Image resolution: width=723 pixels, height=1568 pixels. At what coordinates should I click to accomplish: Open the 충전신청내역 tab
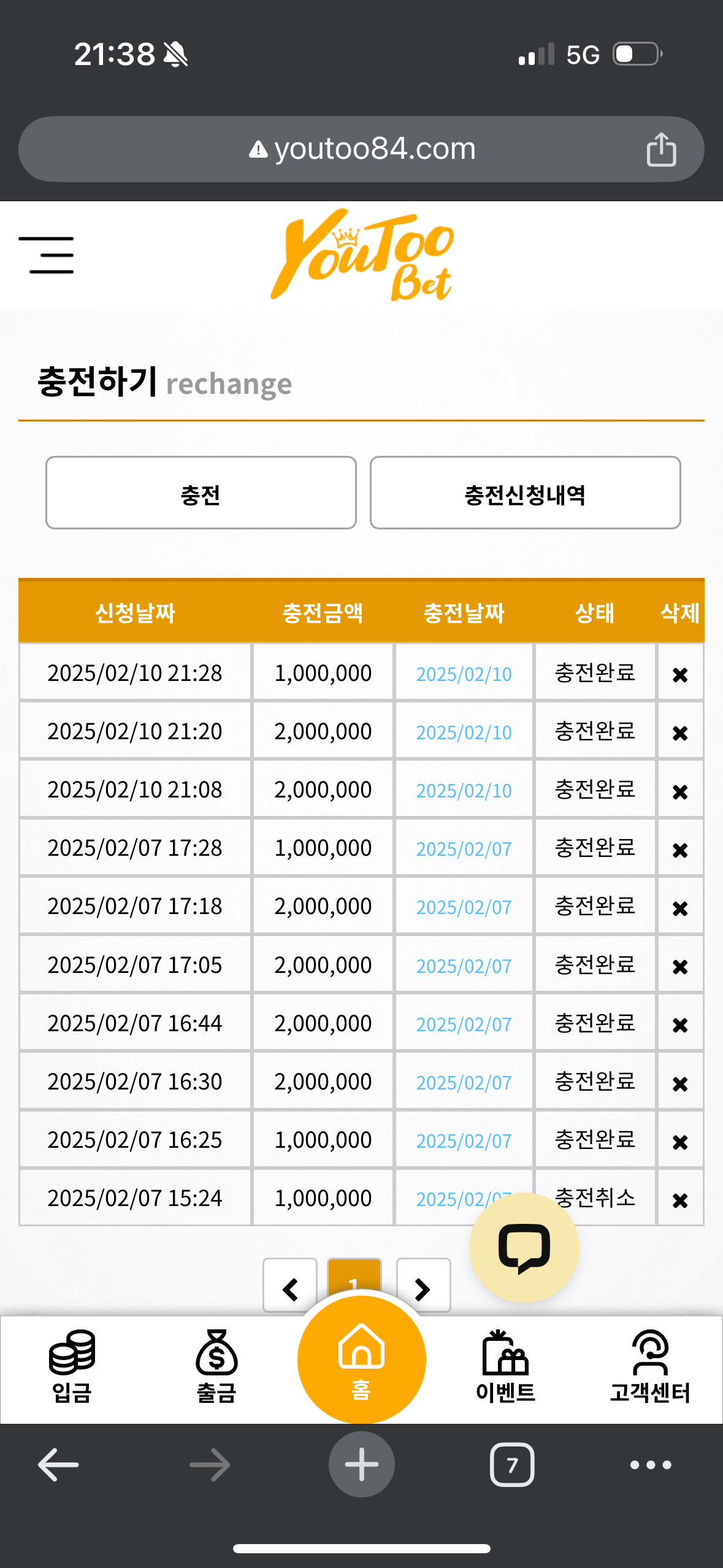tap(525, 493)
